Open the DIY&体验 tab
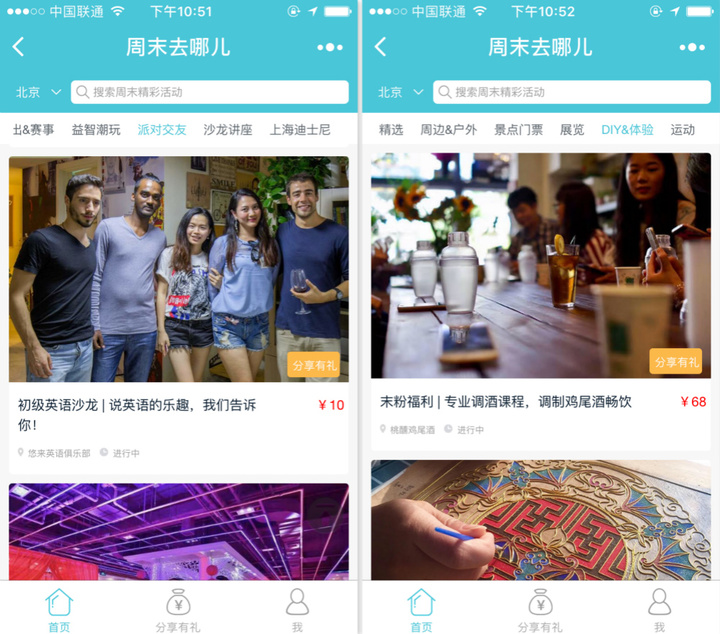 627,130
